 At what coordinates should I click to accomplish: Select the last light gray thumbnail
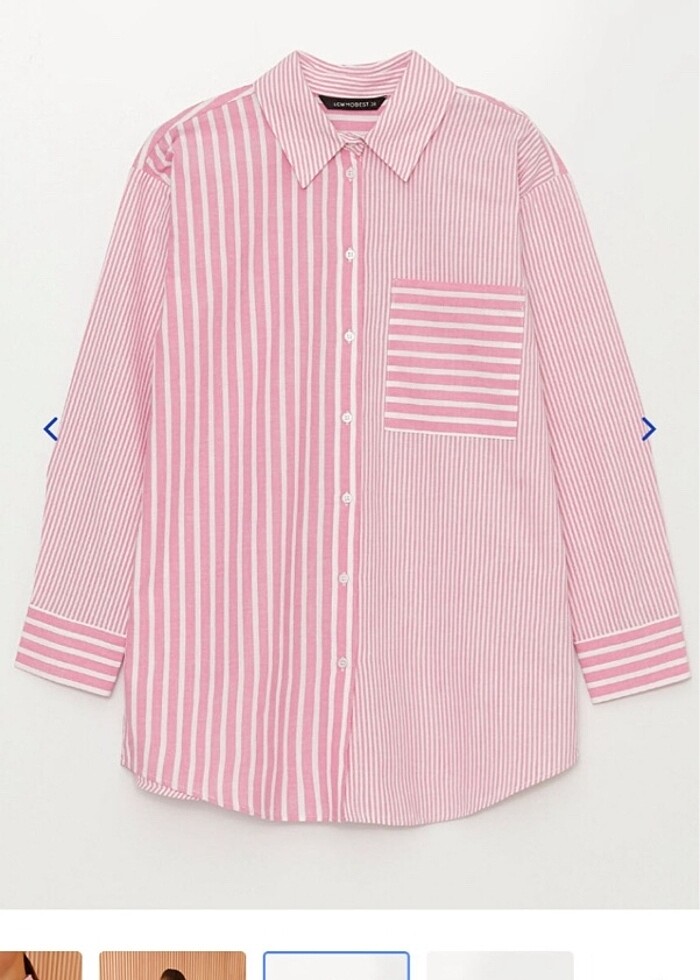pyautogui.click(x=500, y=967)
